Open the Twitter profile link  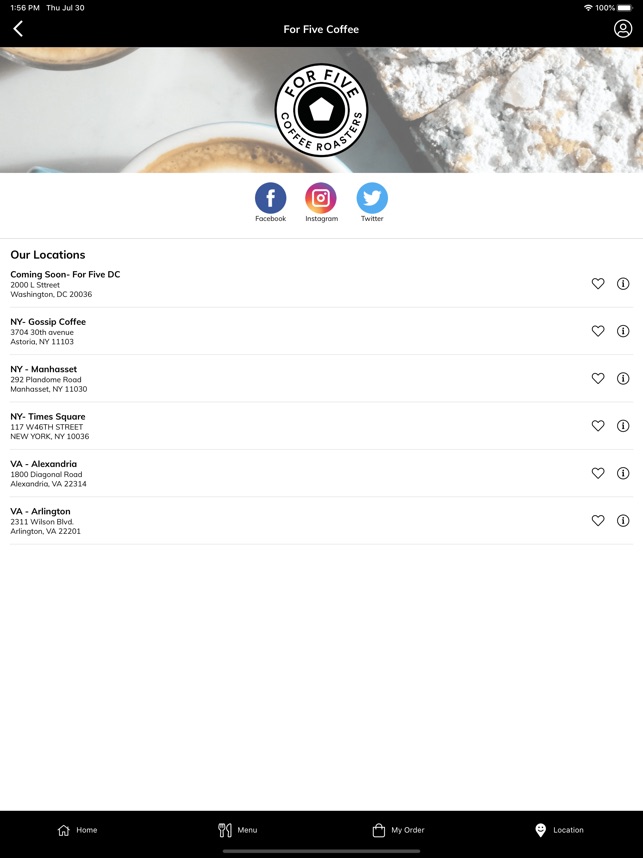[x=372, y=198]
